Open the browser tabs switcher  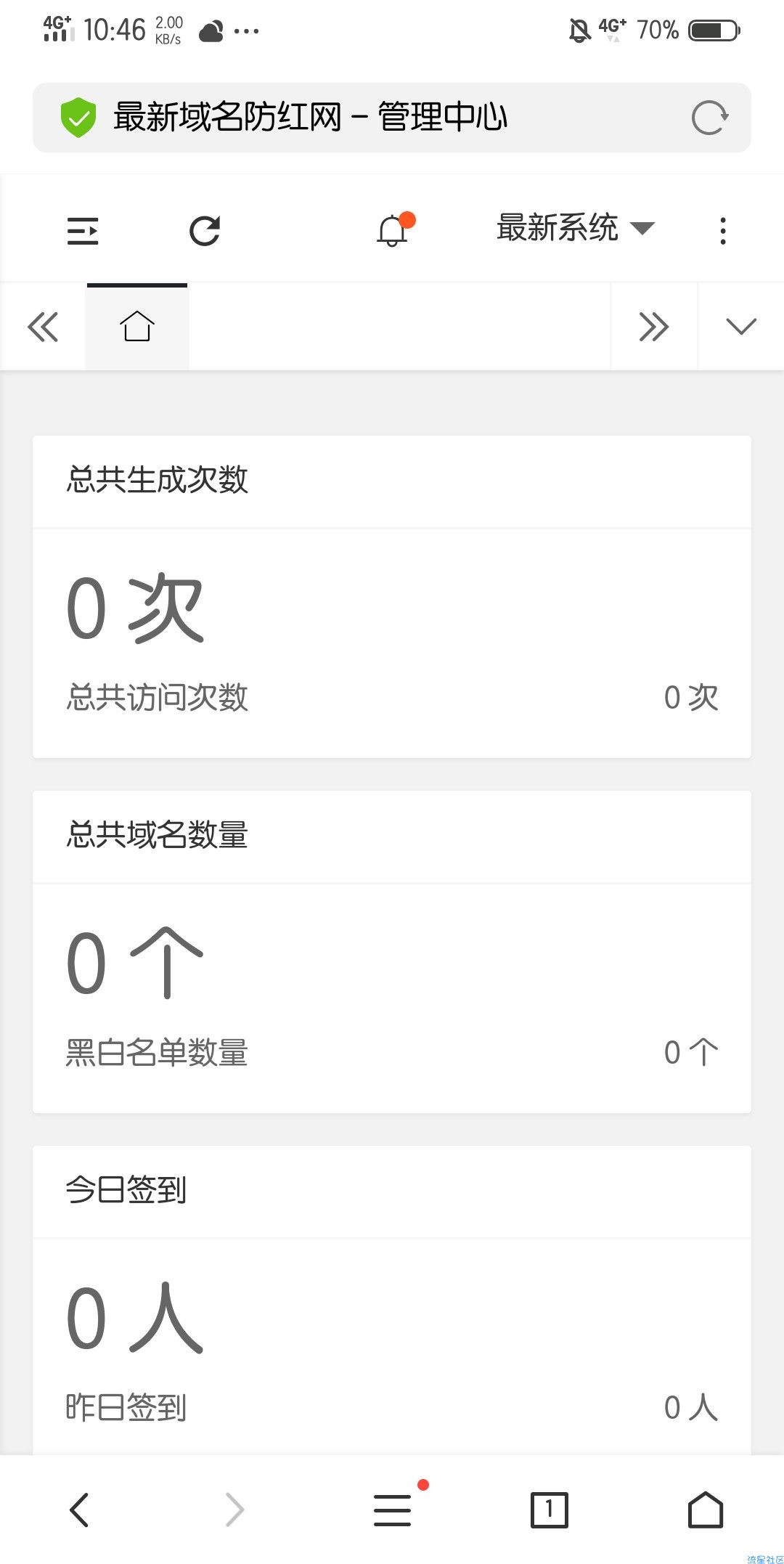(x=550, y=1510)
